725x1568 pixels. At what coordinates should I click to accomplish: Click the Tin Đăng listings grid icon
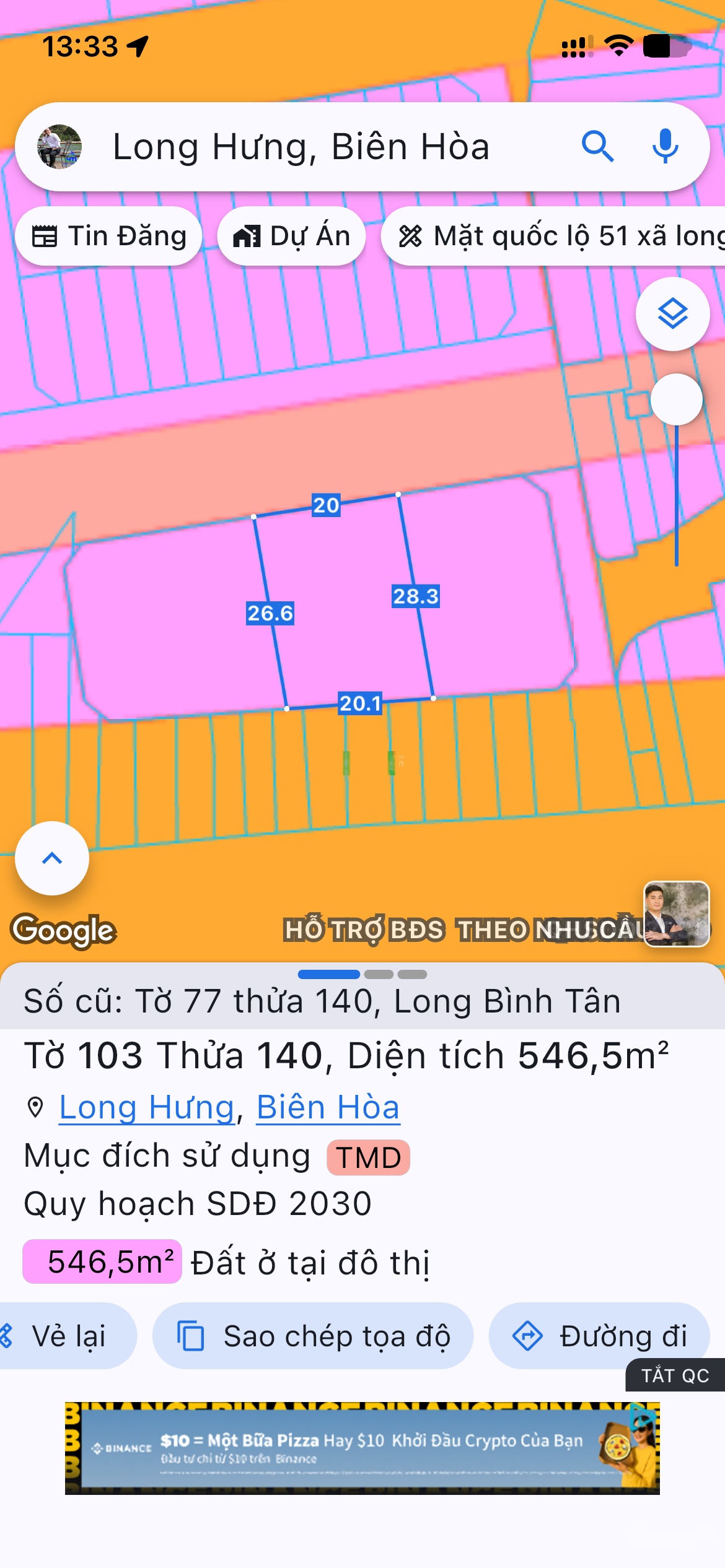pyautogui.click(x=46, y=236)
